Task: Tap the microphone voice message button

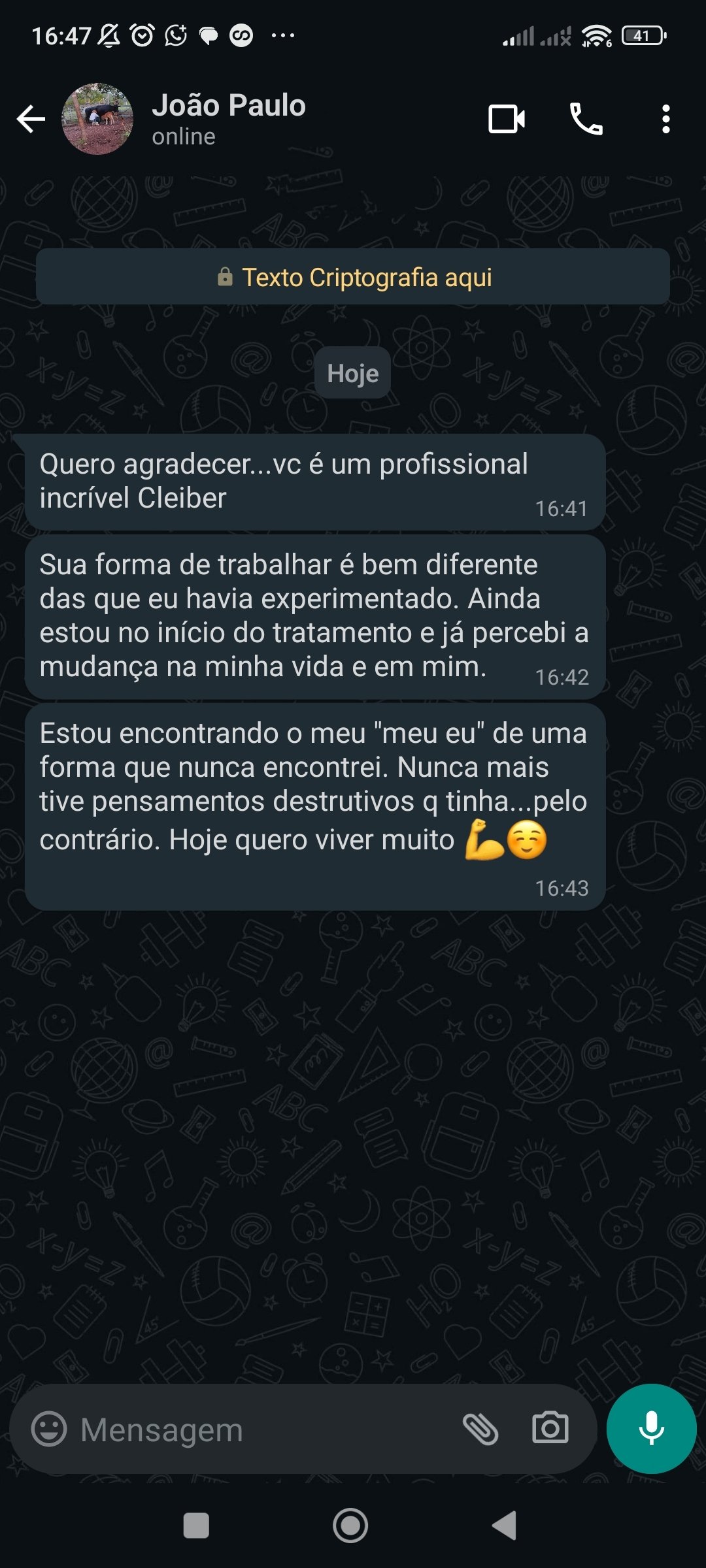Action: click(x=651, y=1429)
